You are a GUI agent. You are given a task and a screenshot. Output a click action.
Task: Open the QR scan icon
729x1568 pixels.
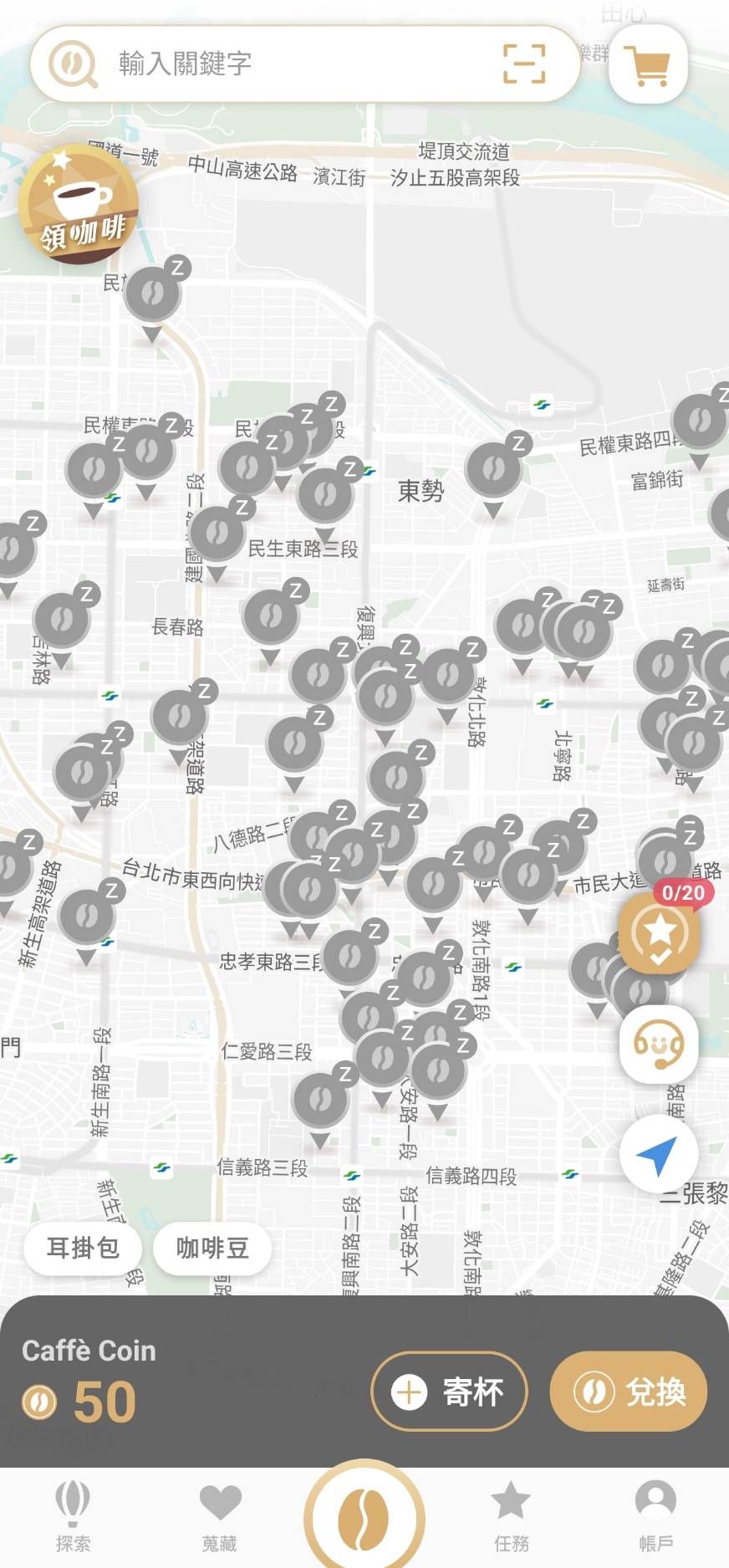(524, 64)
